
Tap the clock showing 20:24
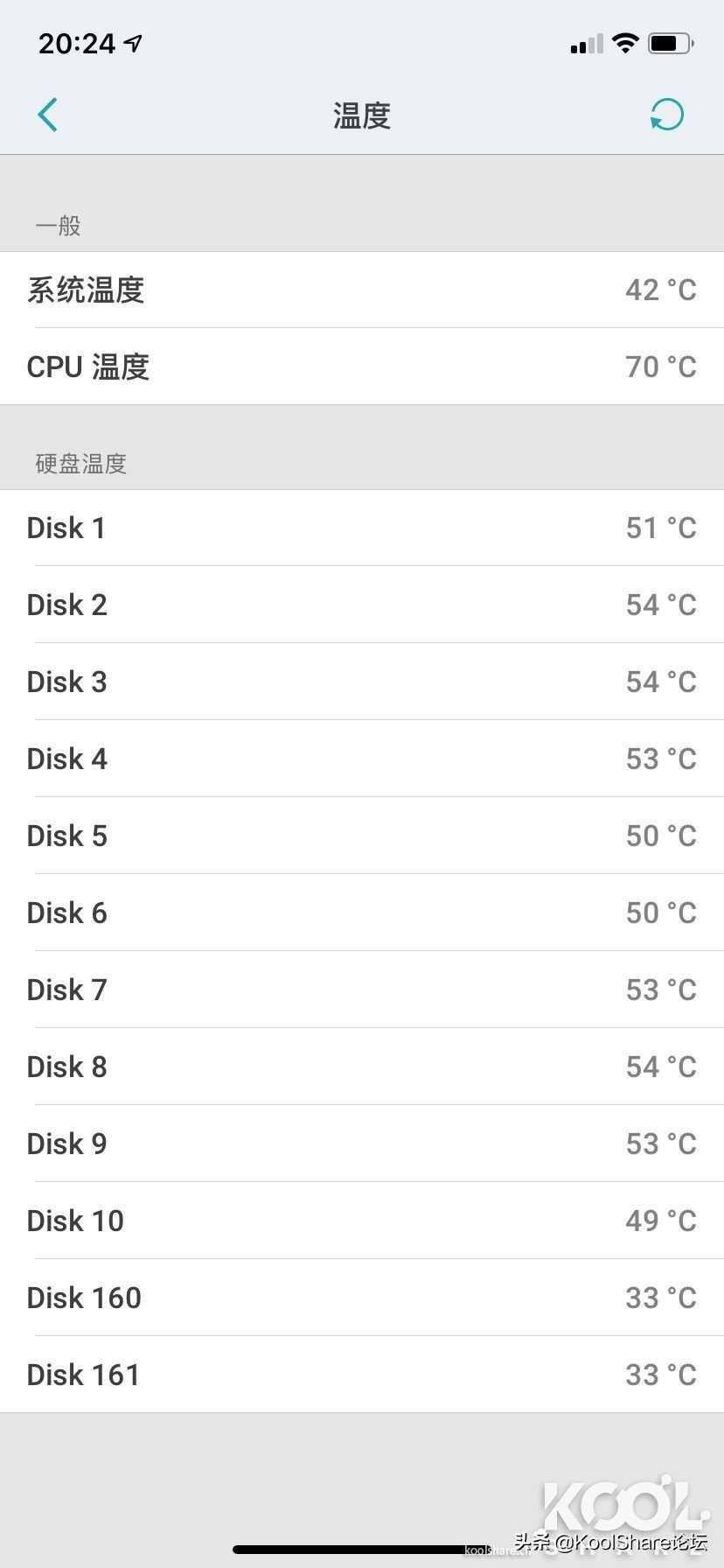79,42
